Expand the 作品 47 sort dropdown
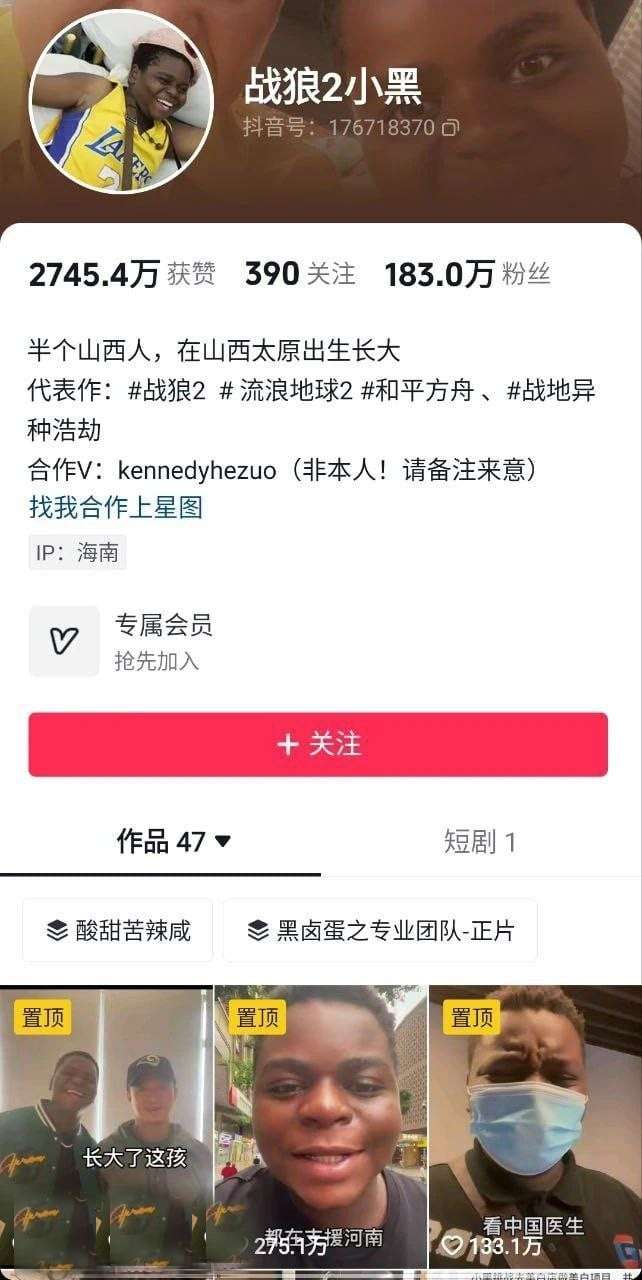The height and width of the screenshot is (1280, 642). click(x=223, y=842)
